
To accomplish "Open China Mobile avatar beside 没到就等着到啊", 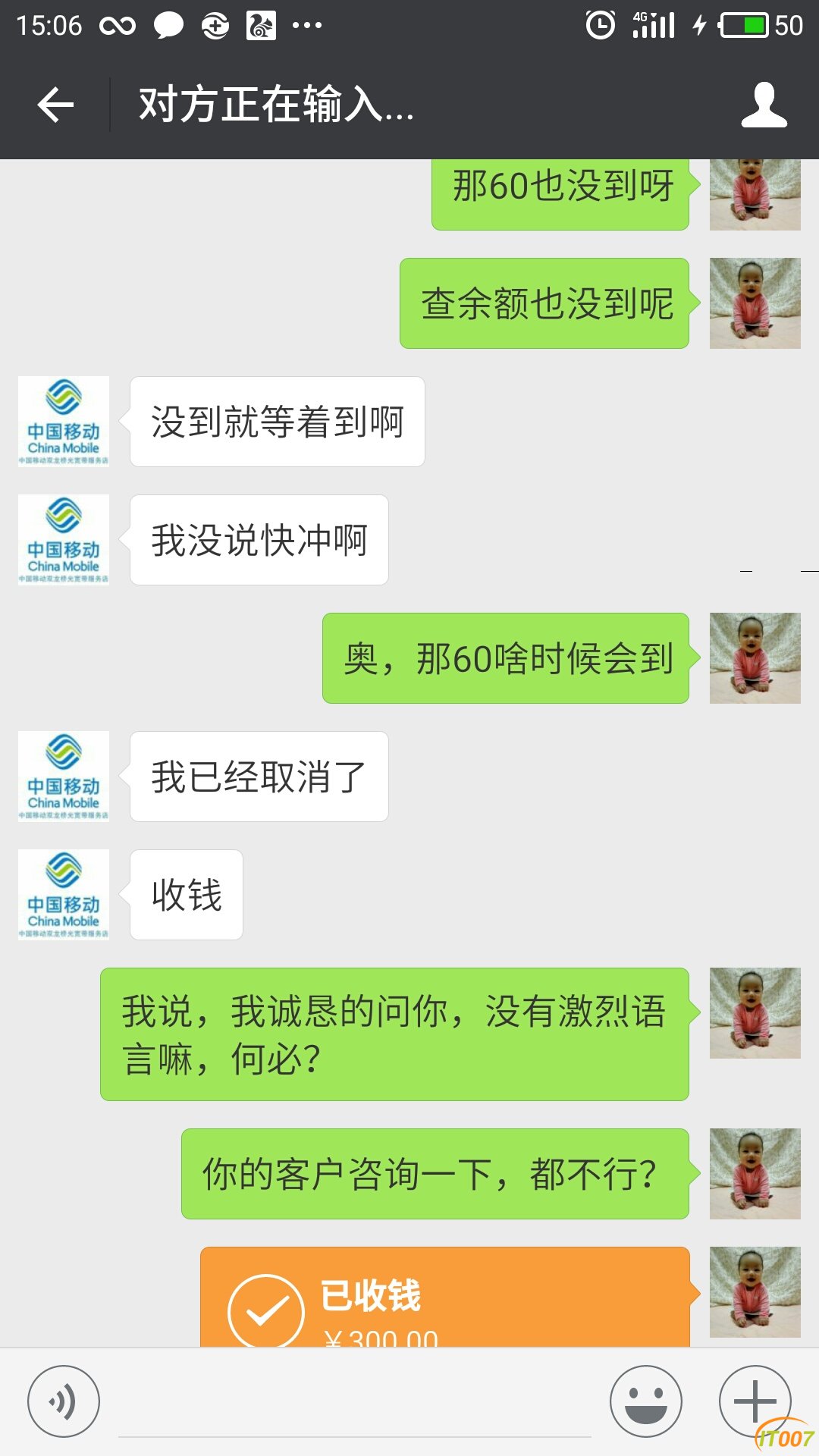I will (x=64, y=421).
